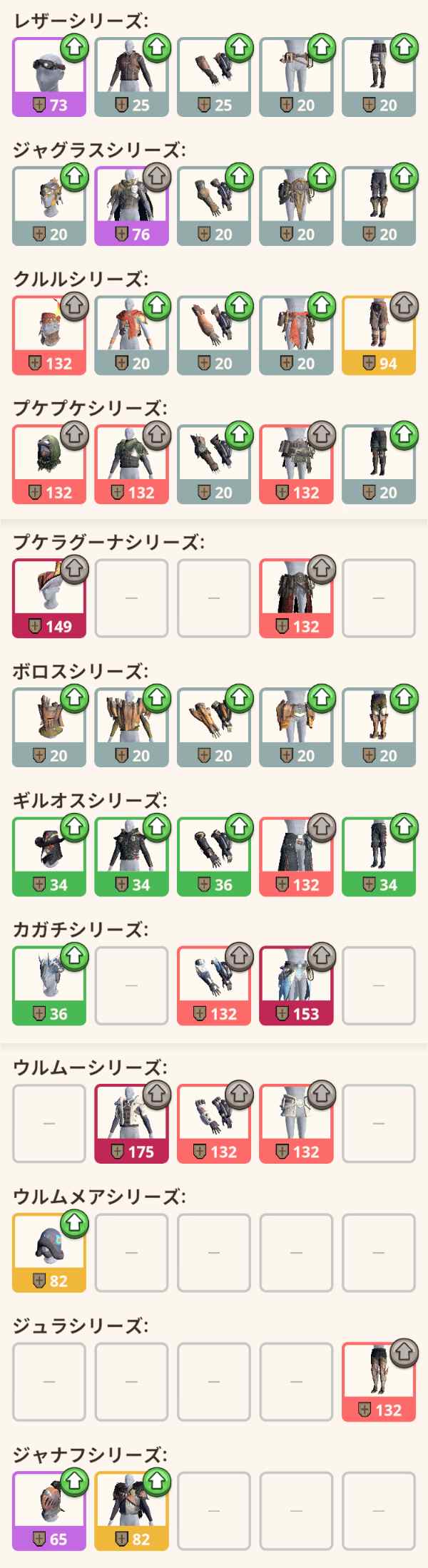Open the Jura series leg armor rated 132
The width and height of the screenshot is (428, 1568).
coord(378,1382)
